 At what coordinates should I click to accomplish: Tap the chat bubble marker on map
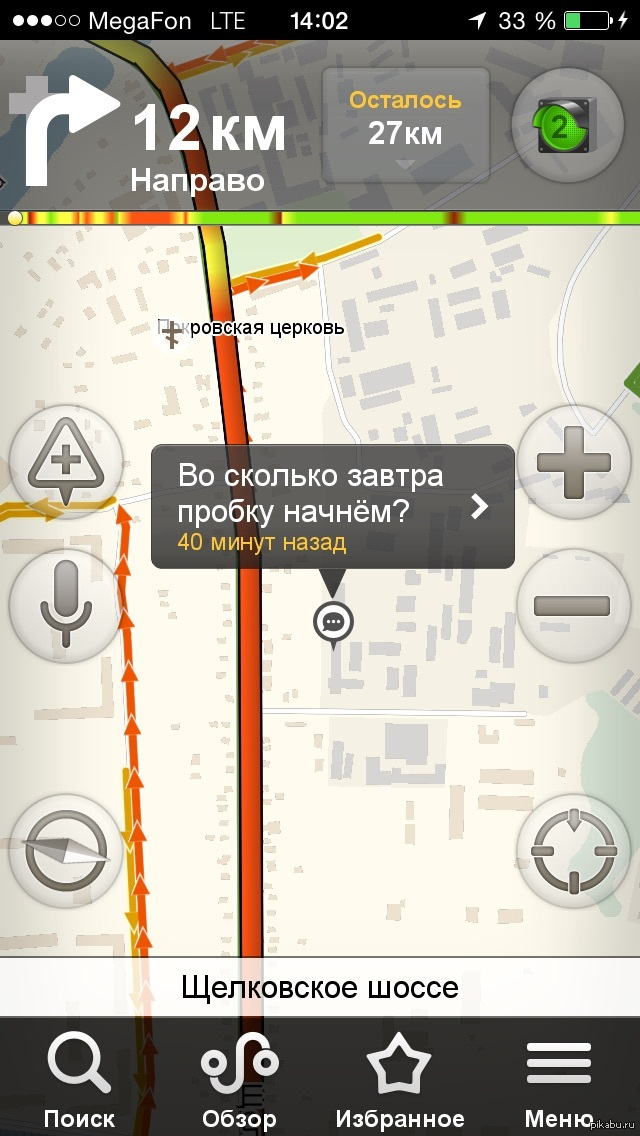click(x=333, y=622)
